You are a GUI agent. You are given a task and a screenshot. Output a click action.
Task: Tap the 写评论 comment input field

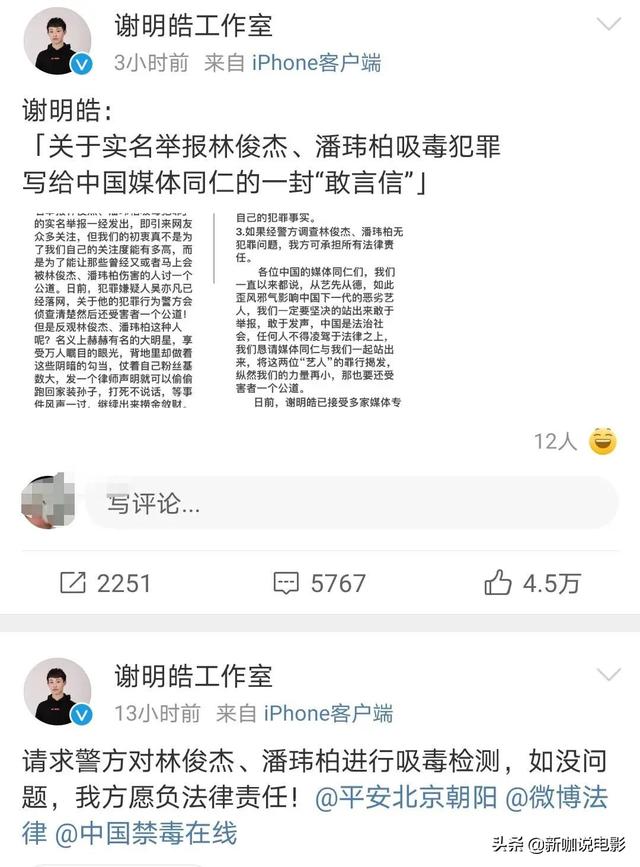pos(350,502)
